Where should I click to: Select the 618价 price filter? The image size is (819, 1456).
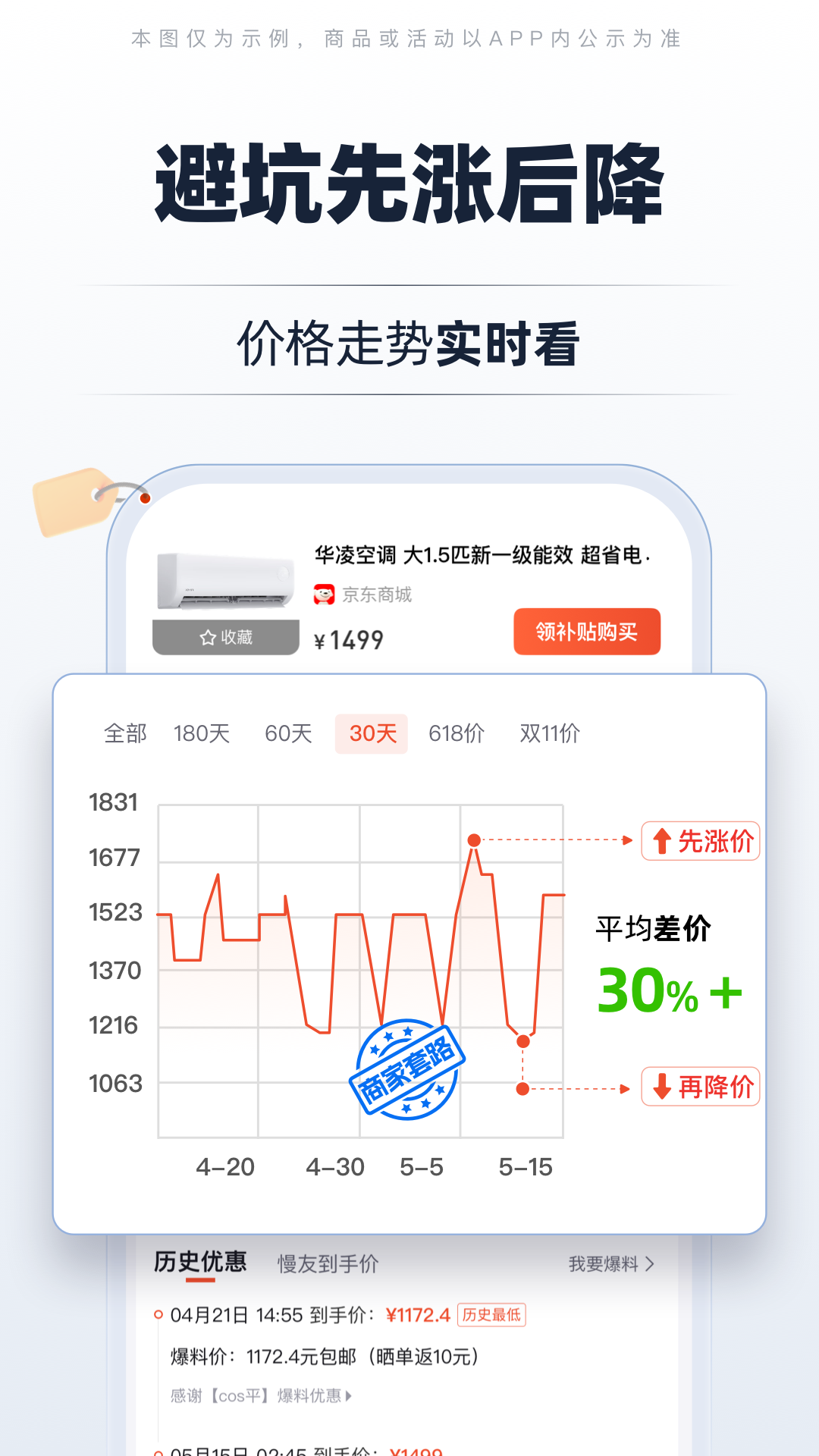(x=457, y=733)
